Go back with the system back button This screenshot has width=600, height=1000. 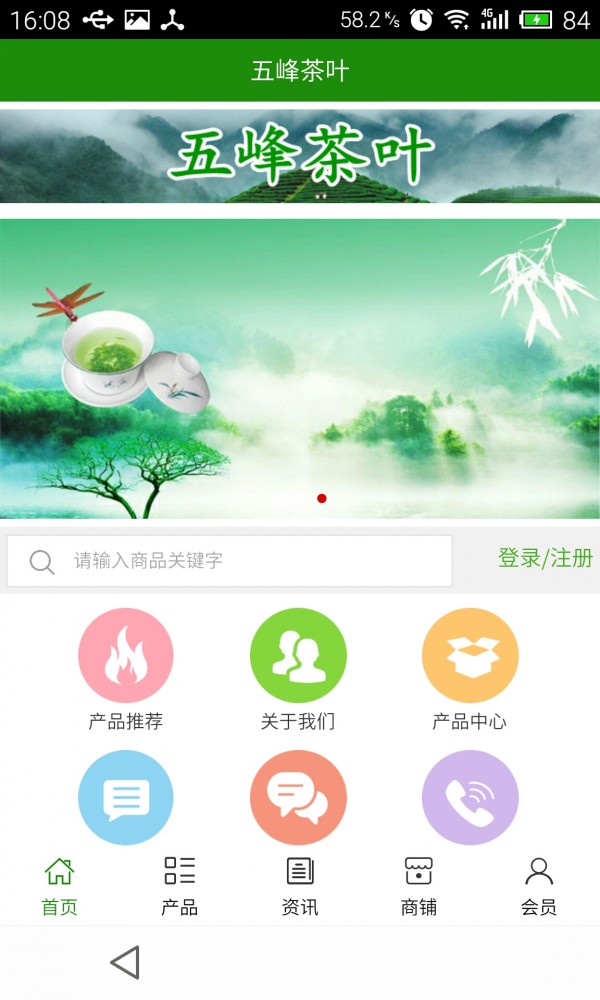pos(125,962)
